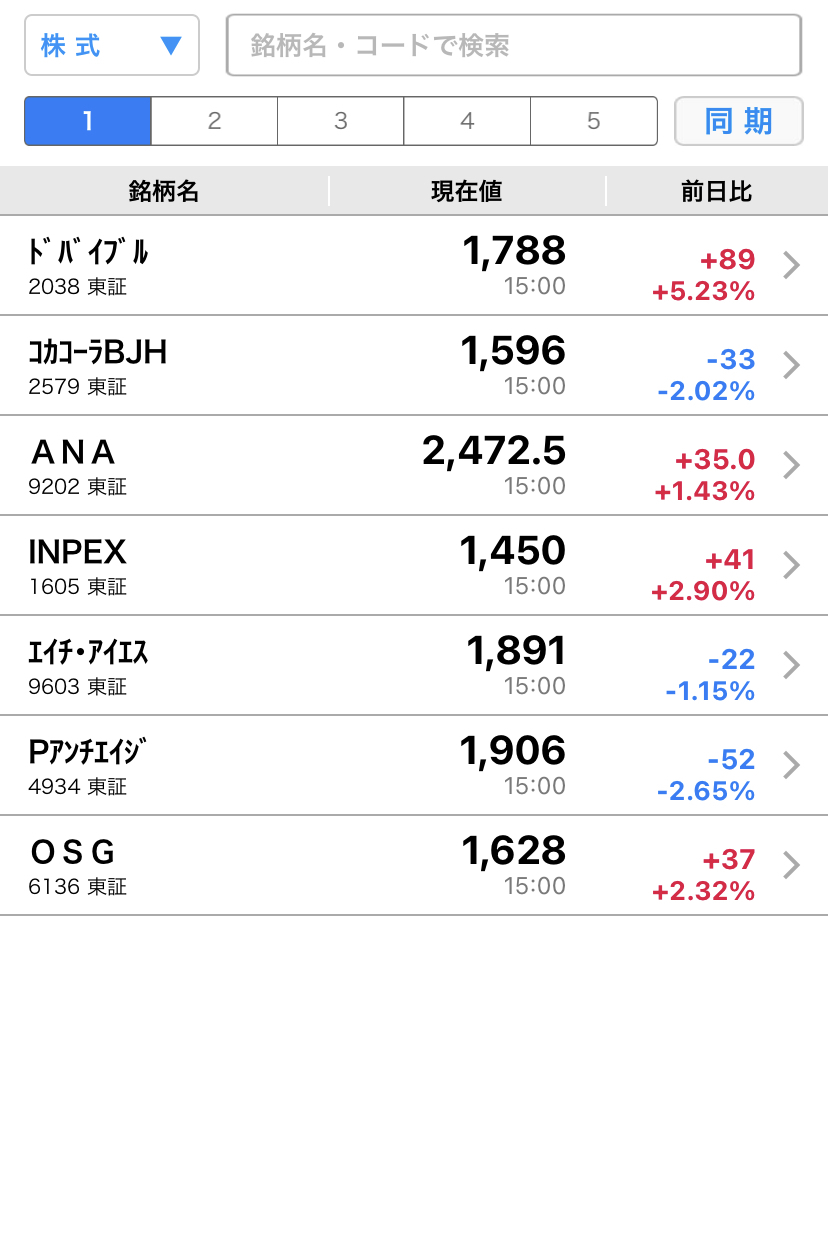The height and width of the screenshot is (1255, 828).
Task: Select watchlist tab 1
Action: [88, 121]
